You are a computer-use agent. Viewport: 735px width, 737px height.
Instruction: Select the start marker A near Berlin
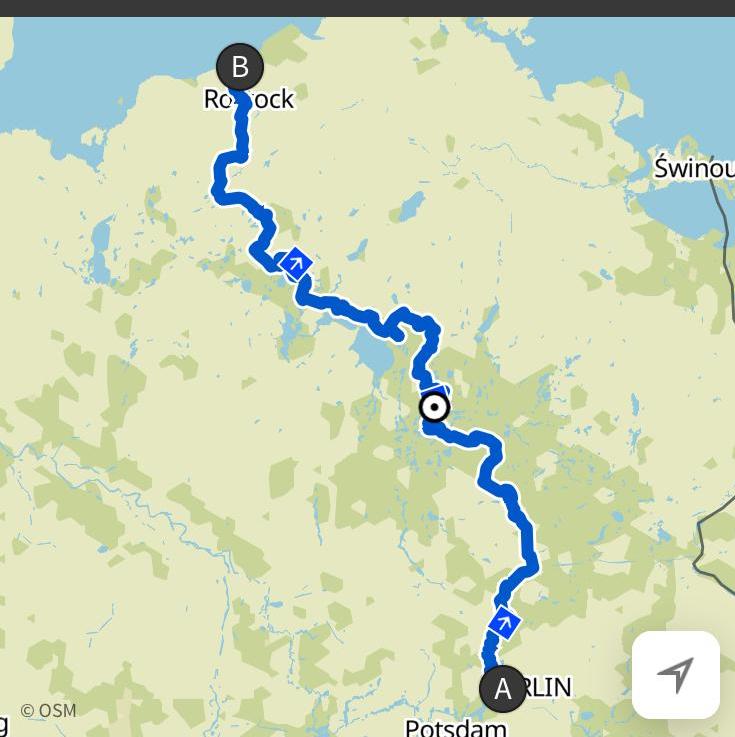click(x=503, y=689)
